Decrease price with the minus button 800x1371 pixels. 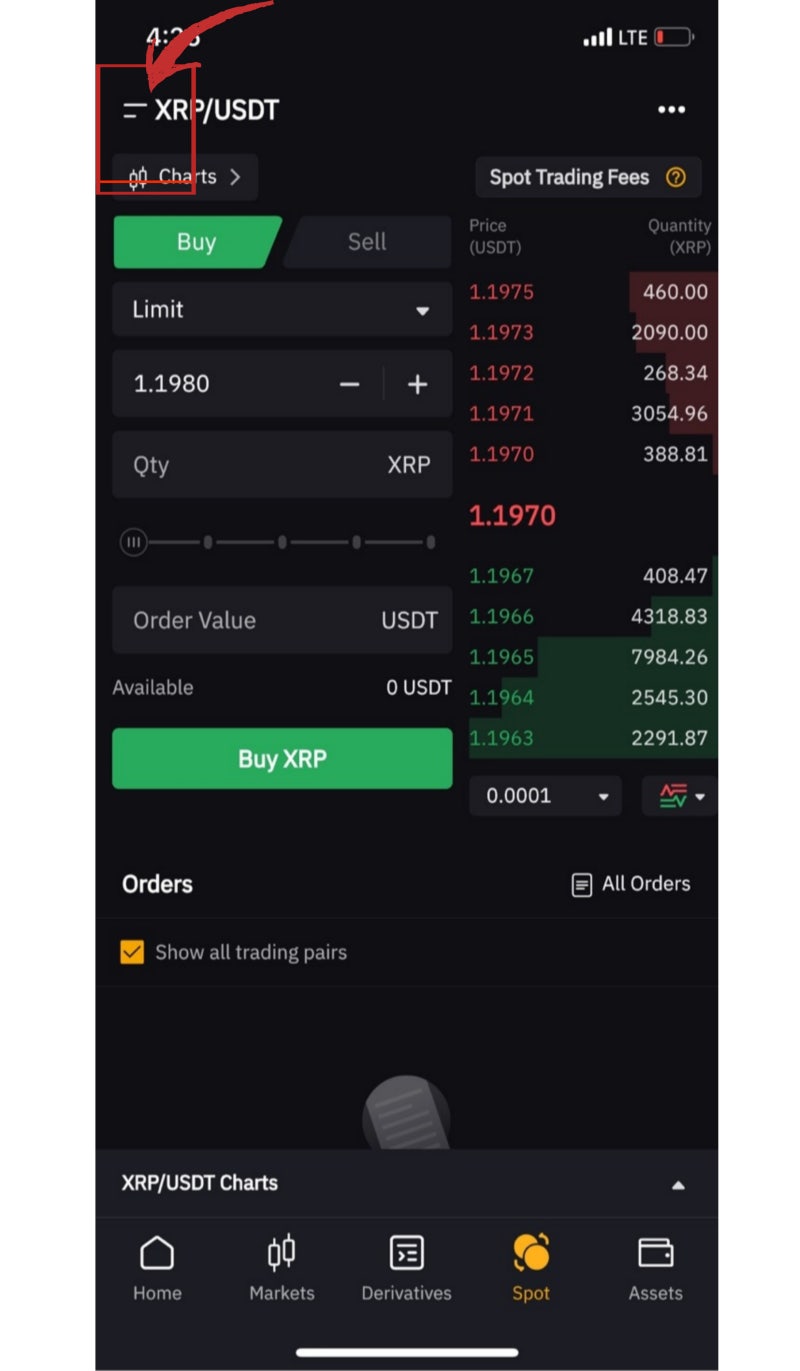pyautogui.click(x=349, y=384)
